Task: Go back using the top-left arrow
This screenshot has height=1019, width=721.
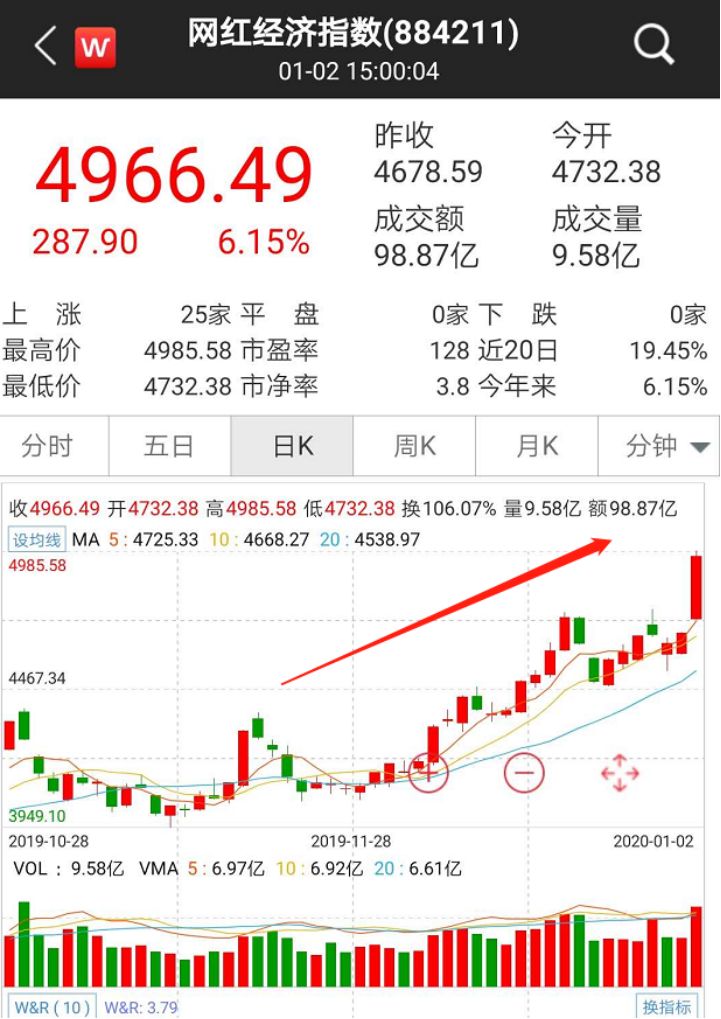Action: pyautogui.click(x=45, y=46)
